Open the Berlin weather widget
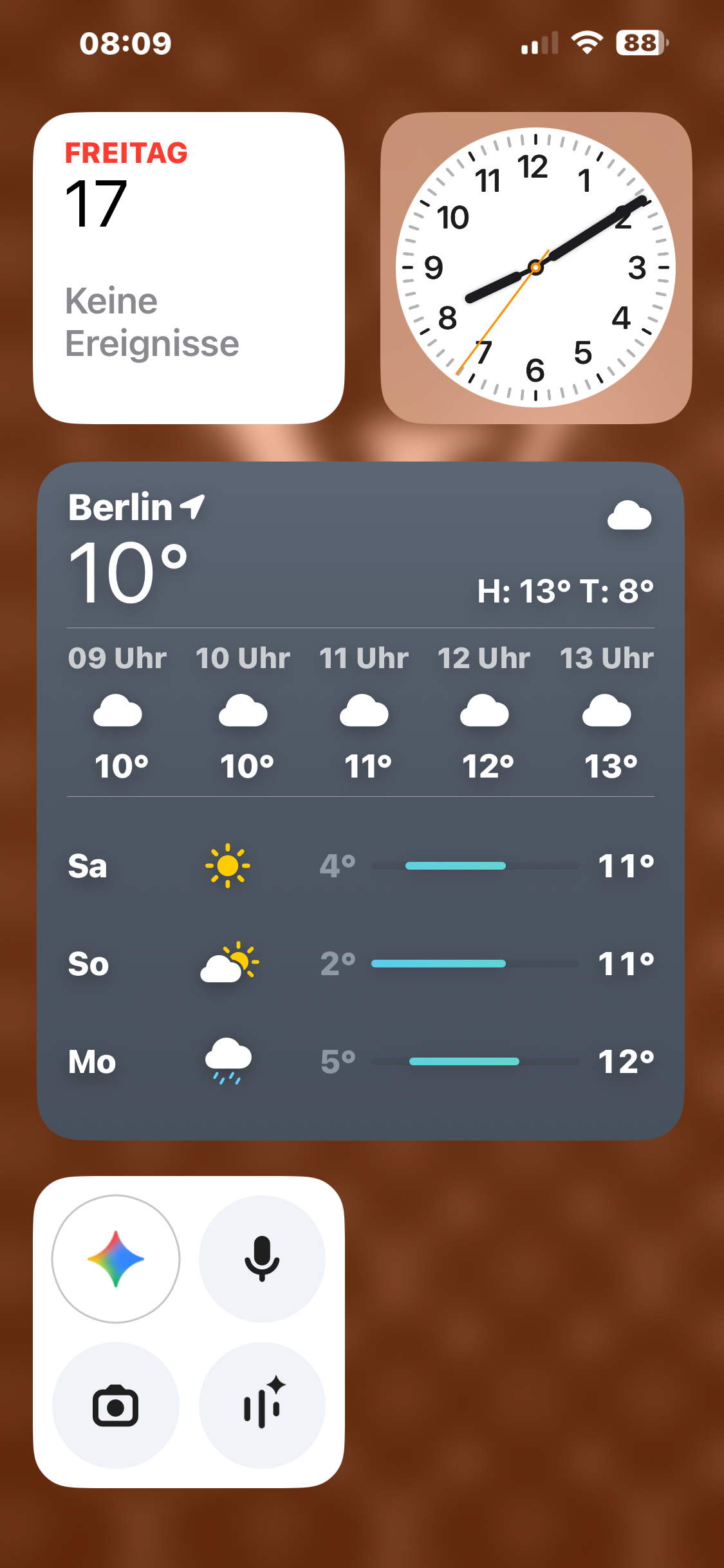 [x=360, y=800]
